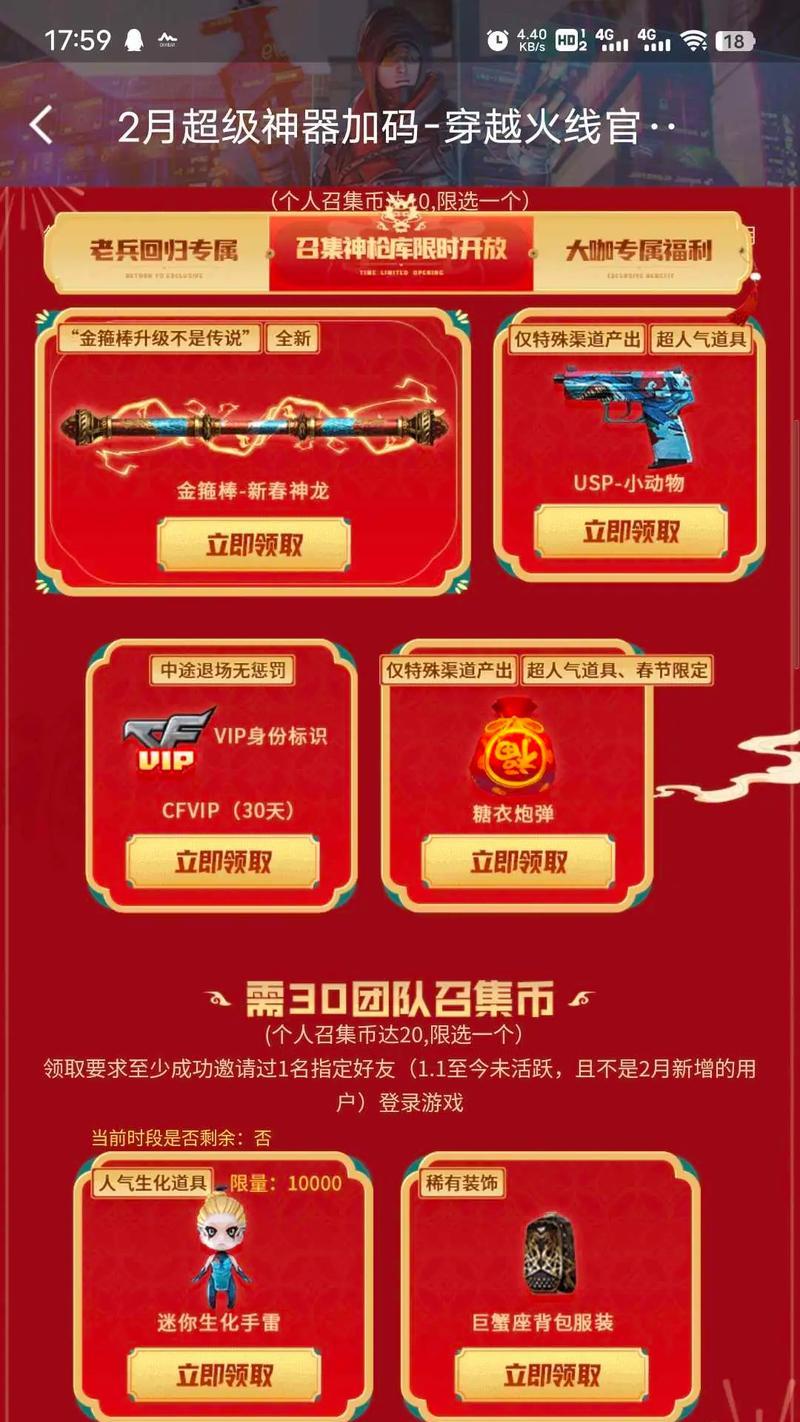Claim CFVIP (30天) with 立即领取

222,862
